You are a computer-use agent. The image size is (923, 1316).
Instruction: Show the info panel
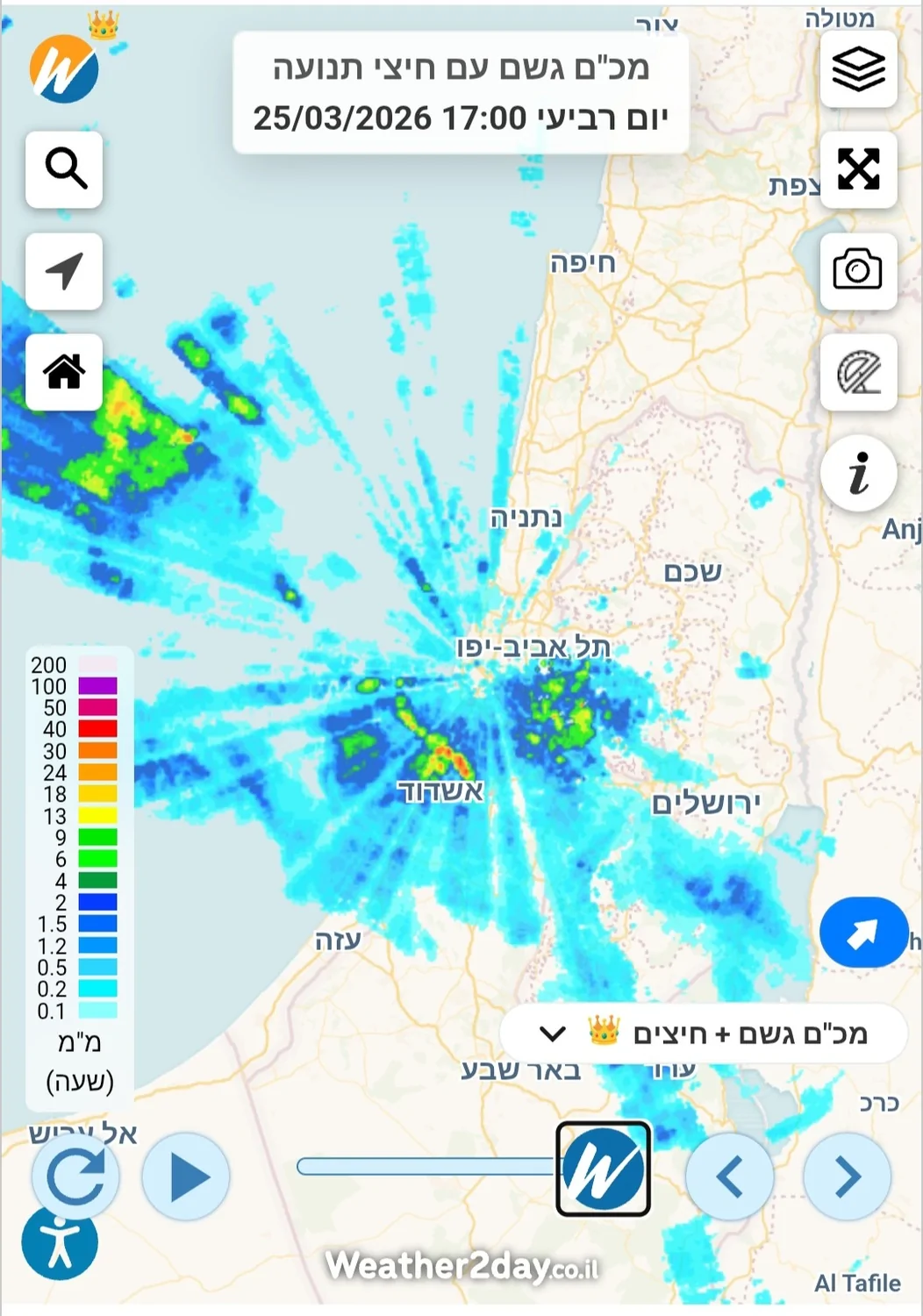pyautogui.click(x=858, y=473)
